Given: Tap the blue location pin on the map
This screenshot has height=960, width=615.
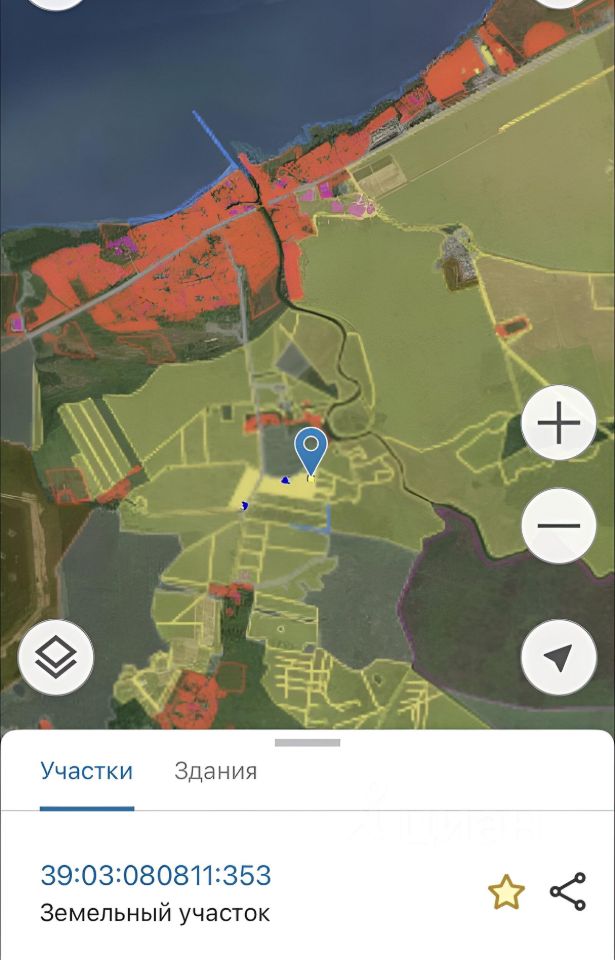Looking at the screenshot, I should 313,449.
